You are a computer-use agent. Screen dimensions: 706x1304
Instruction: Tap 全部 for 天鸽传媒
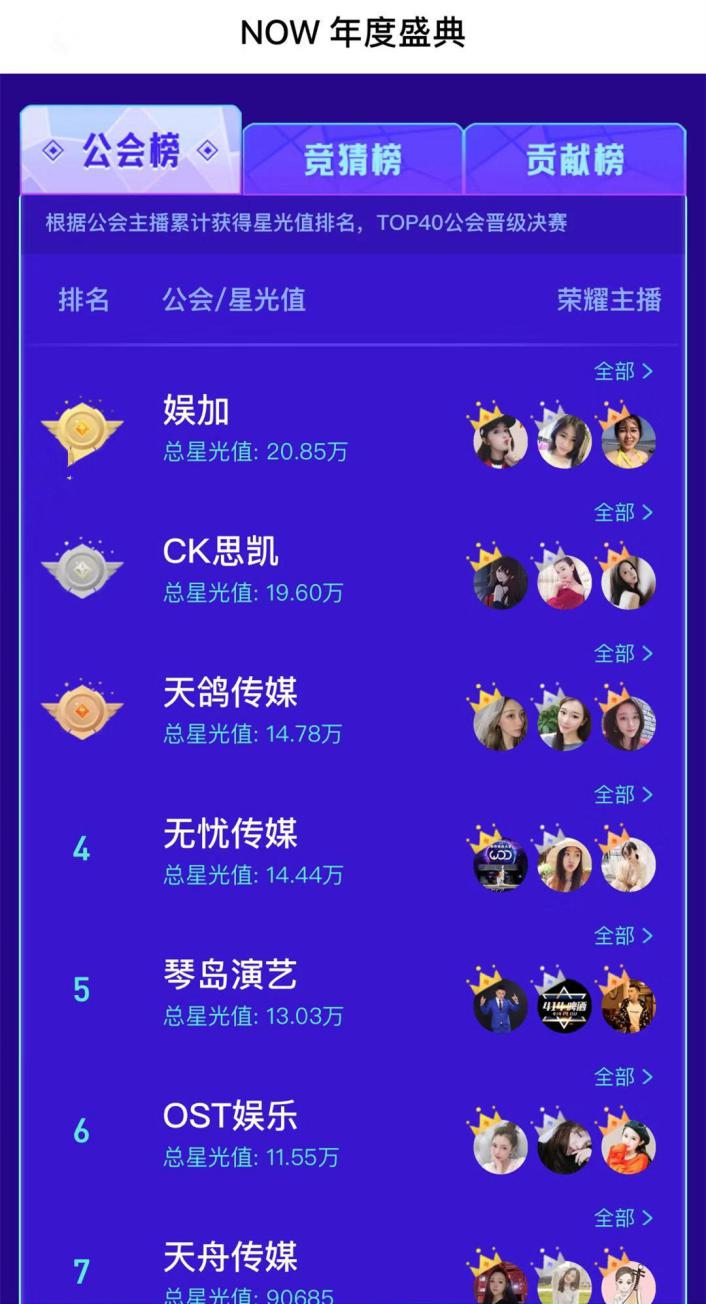coord(623,653)
